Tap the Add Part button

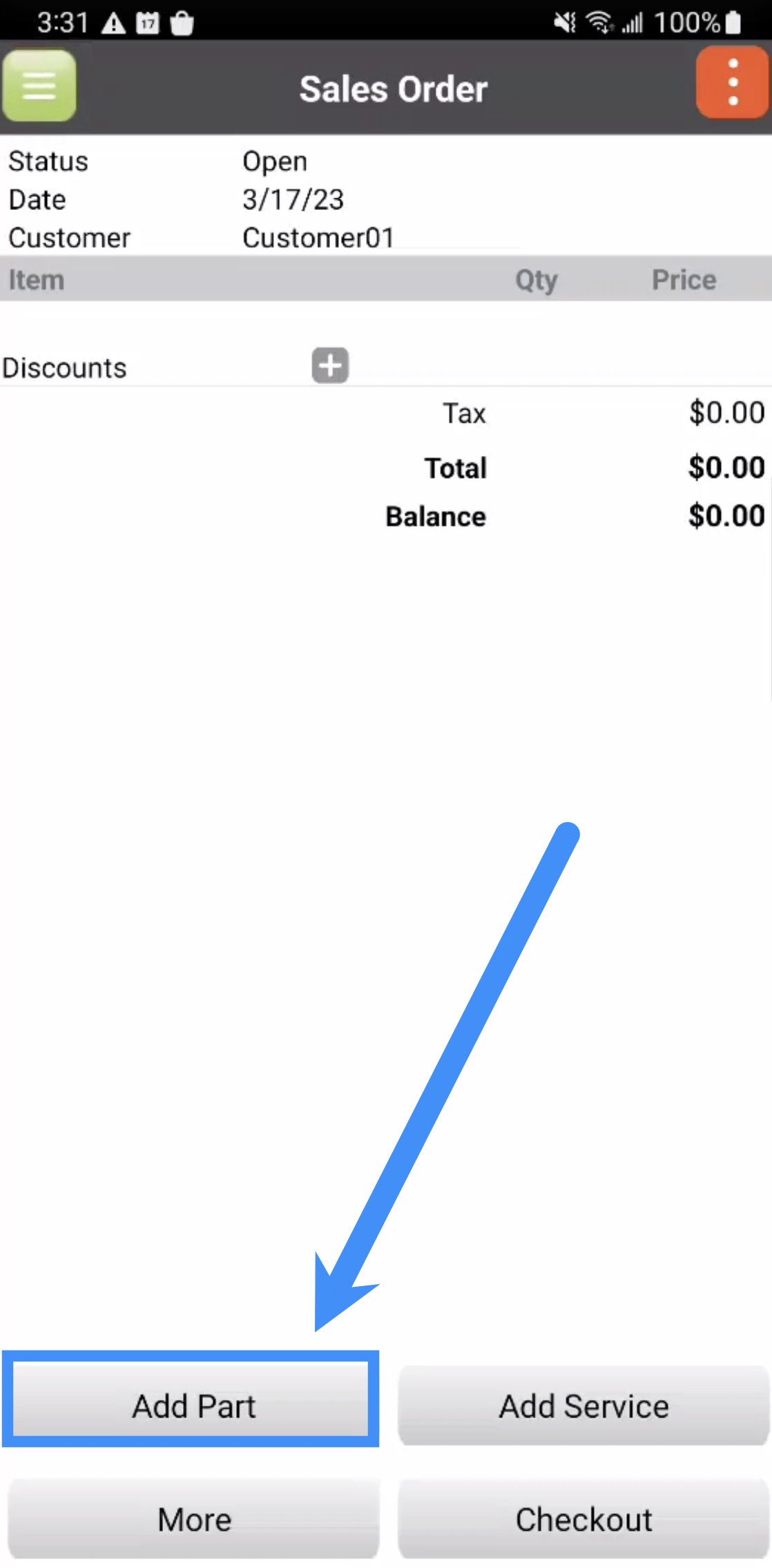click(x=191, y=1406)
